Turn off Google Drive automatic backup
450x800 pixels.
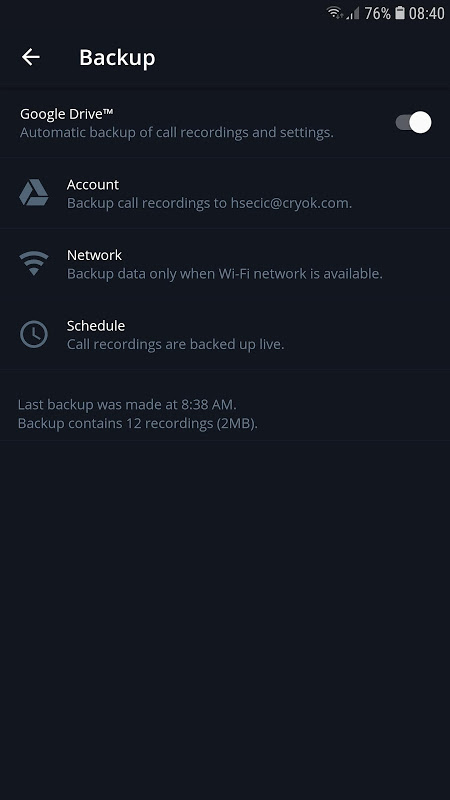pyautogui.click(x=413, y=122)
